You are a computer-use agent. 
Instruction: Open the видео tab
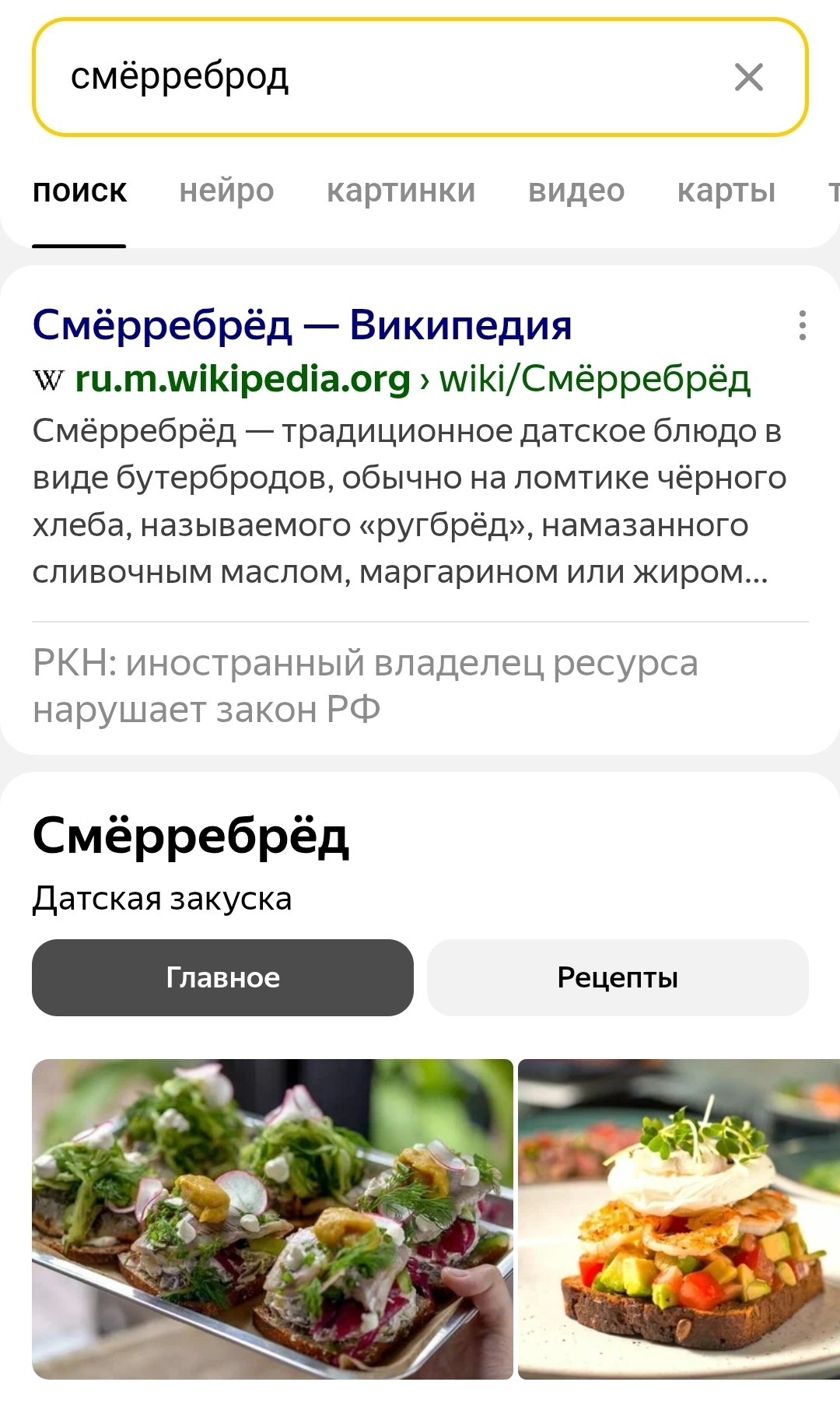[576, 191]
